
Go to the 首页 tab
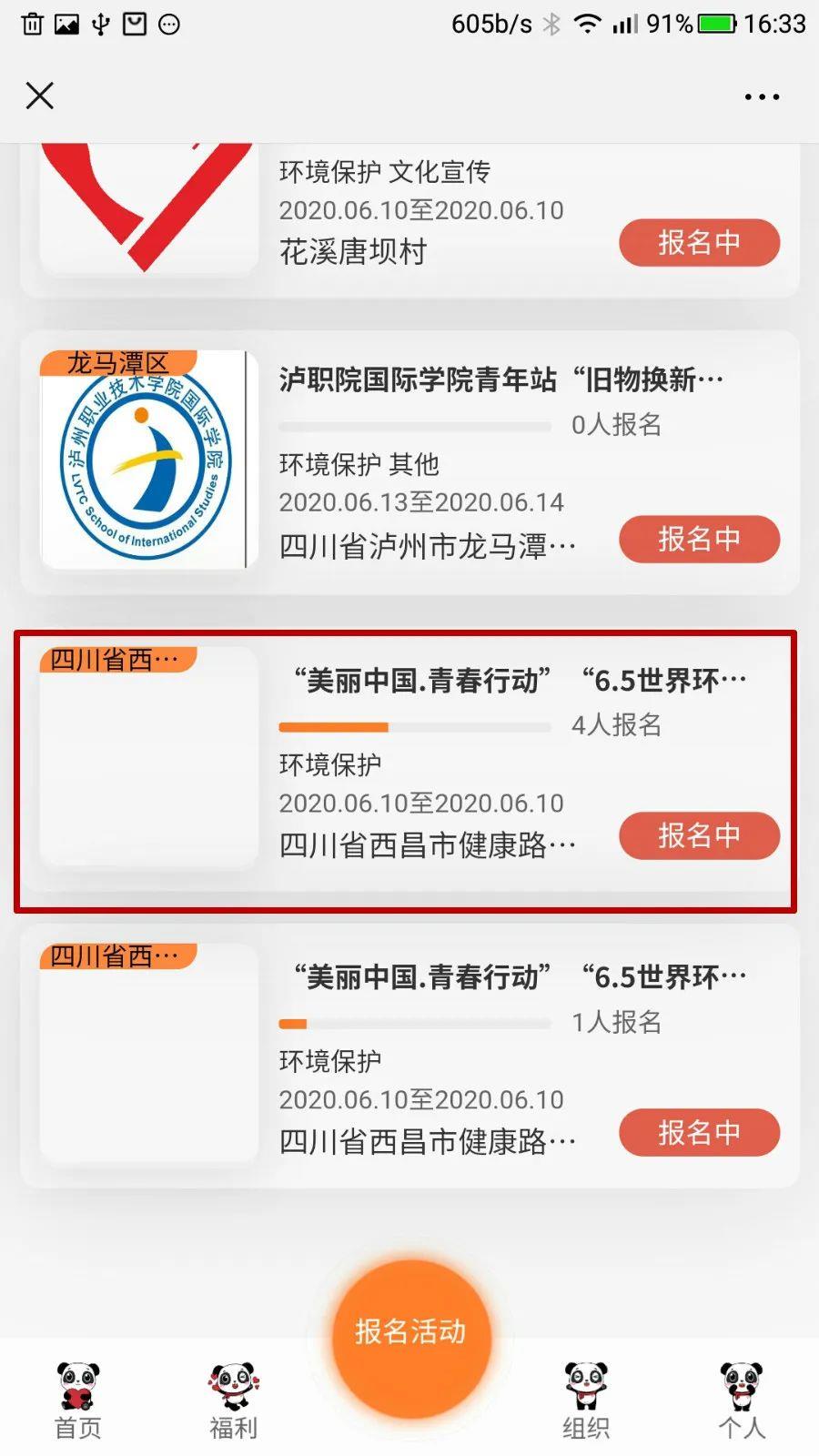(x=78, y=1401)
